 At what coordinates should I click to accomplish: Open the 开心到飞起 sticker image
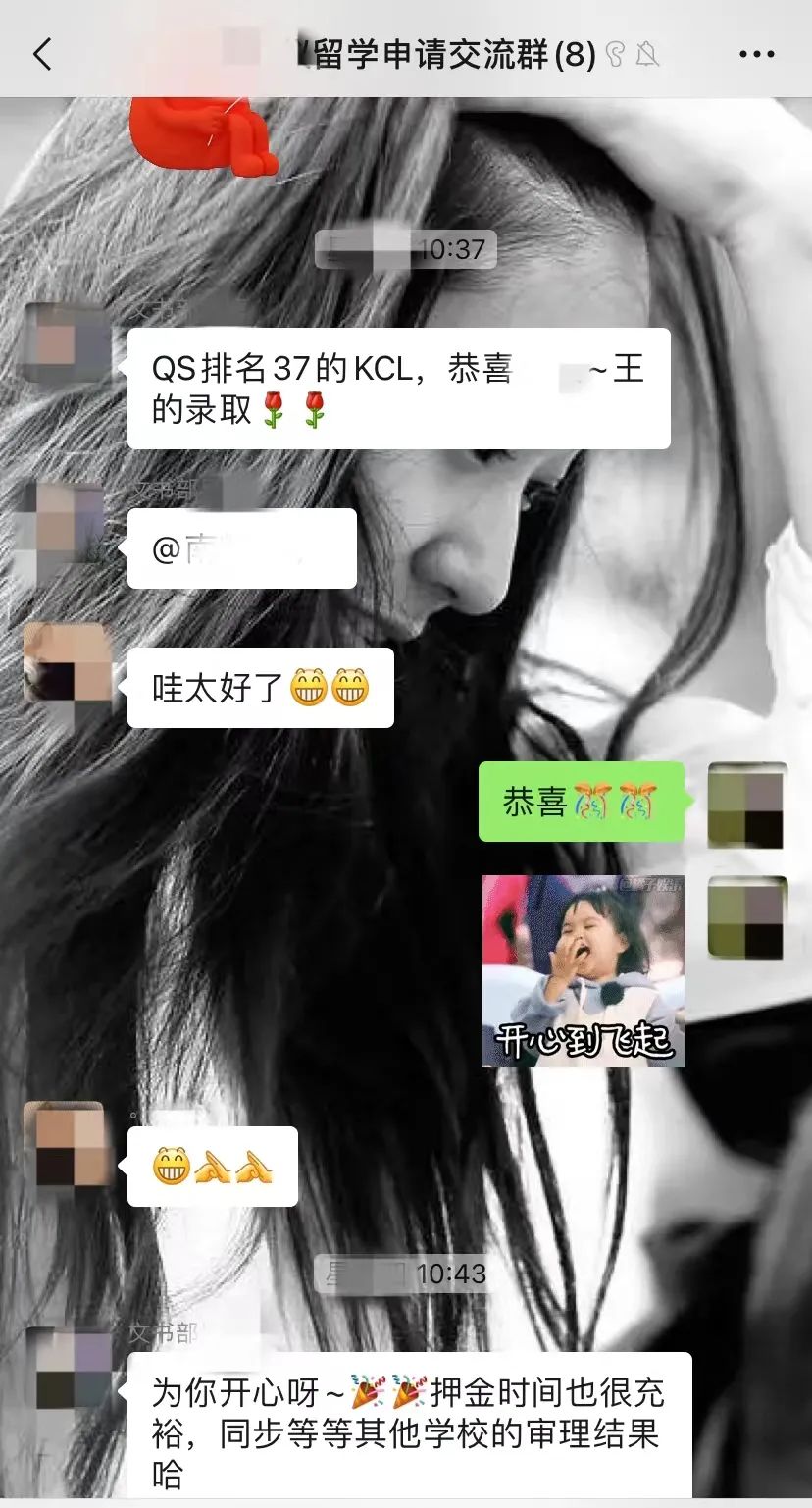point(583,970)
